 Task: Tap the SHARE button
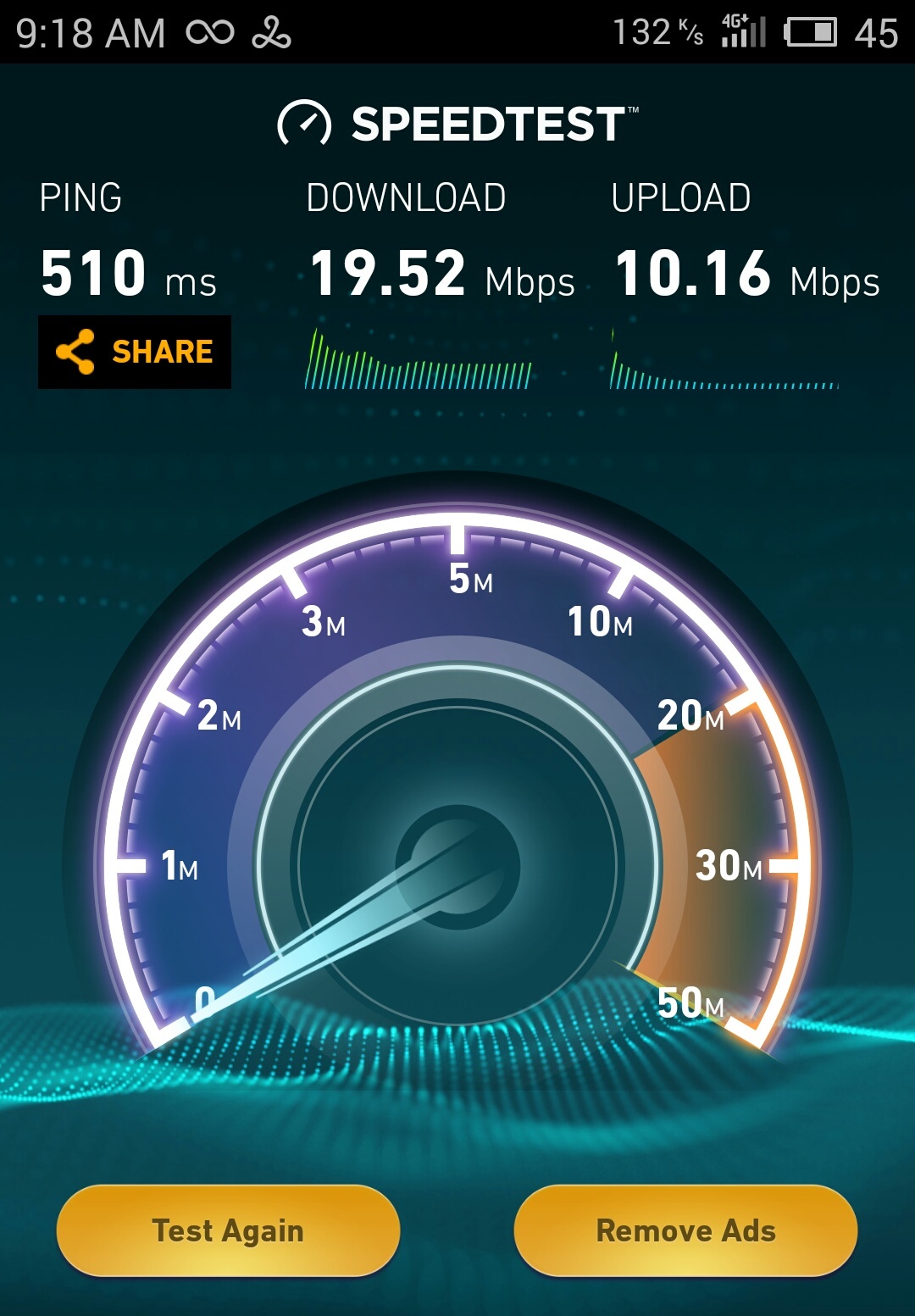click(x=133, y=351)
